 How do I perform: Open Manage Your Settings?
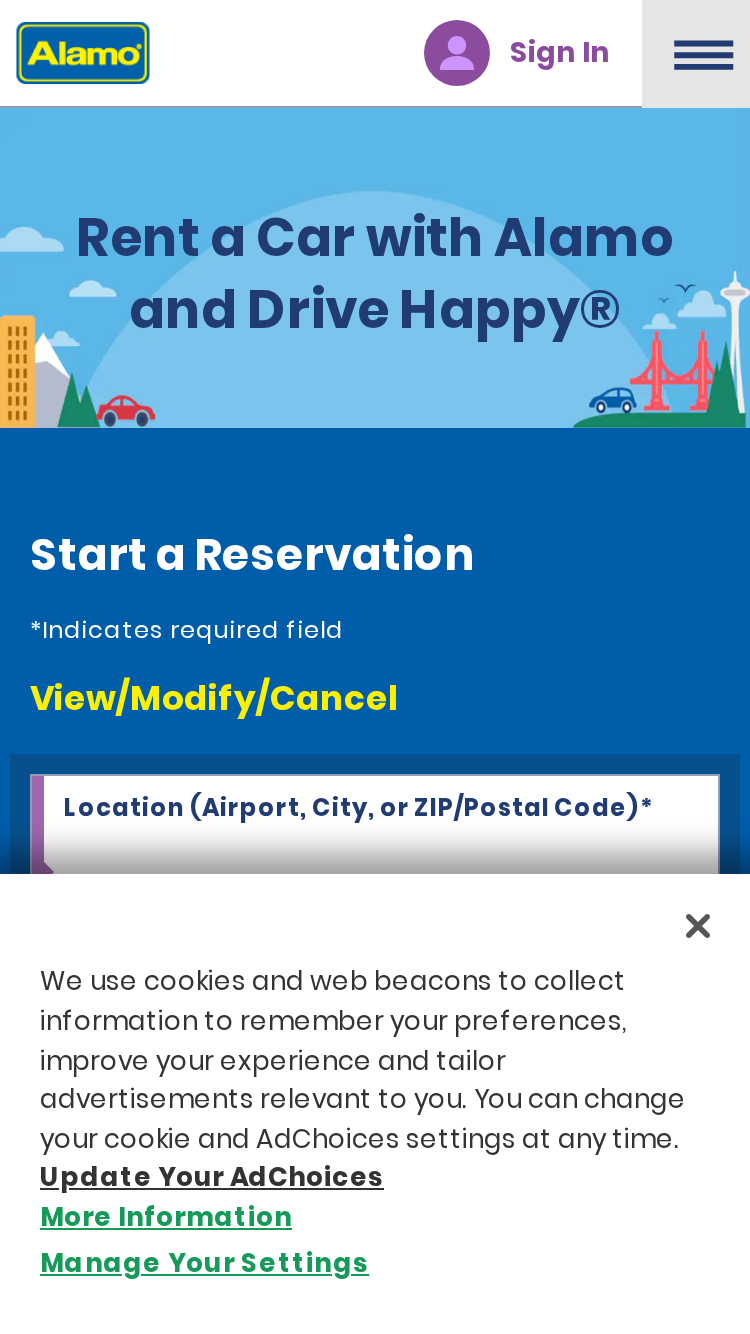(204, 1263)
